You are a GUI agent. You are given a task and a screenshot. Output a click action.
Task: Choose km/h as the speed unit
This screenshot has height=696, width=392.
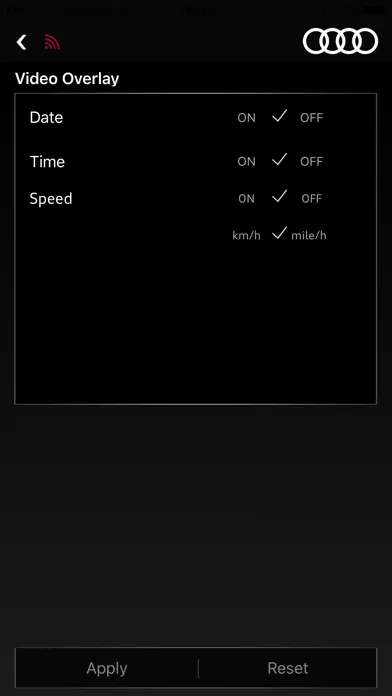tap(246, 235)
